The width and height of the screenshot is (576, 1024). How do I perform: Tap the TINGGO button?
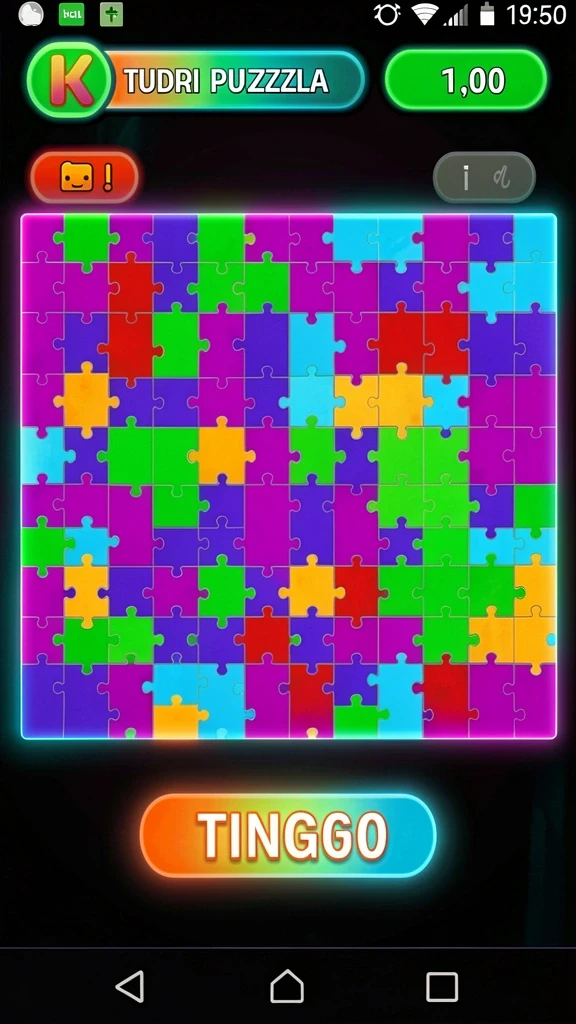click(x=288, y=835)
